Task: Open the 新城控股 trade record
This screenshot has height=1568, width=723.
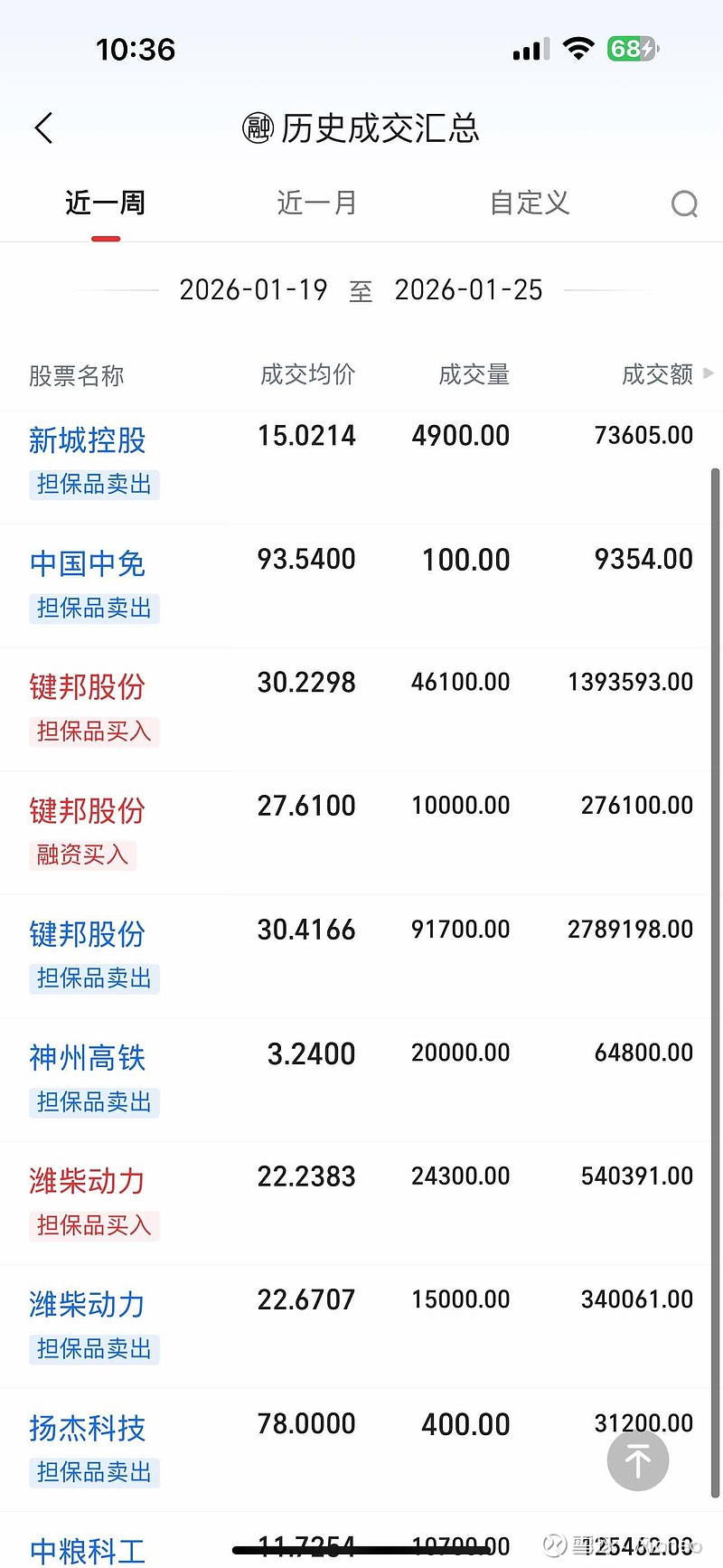Action: (x=88, y=440)
